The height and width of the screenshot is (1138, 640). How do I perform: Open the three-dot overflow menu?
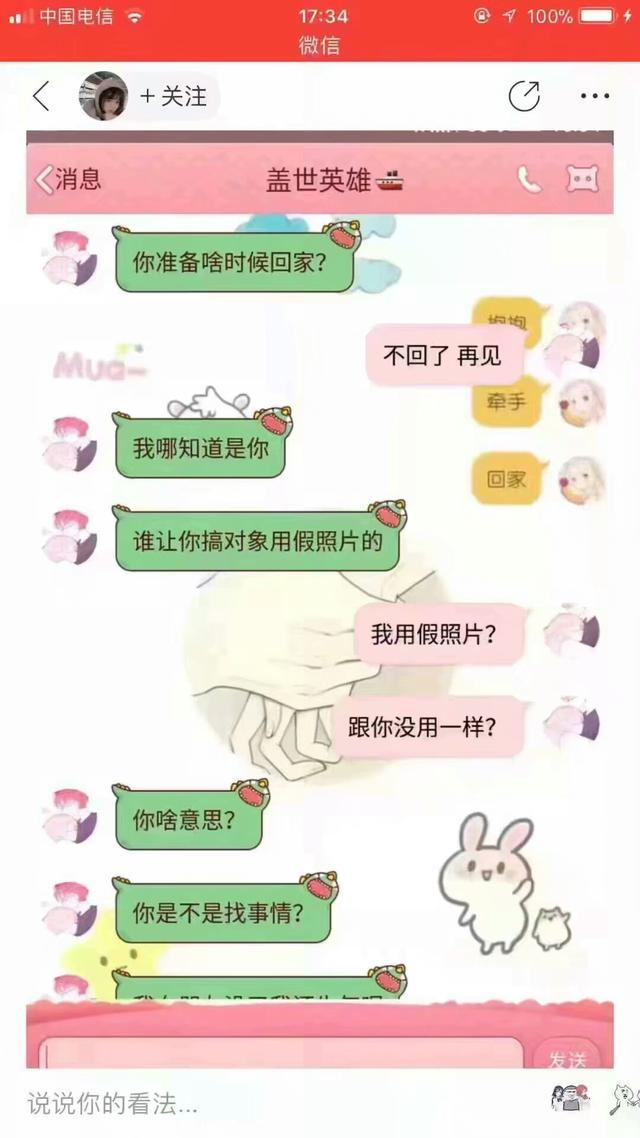[x=594, y=97]
